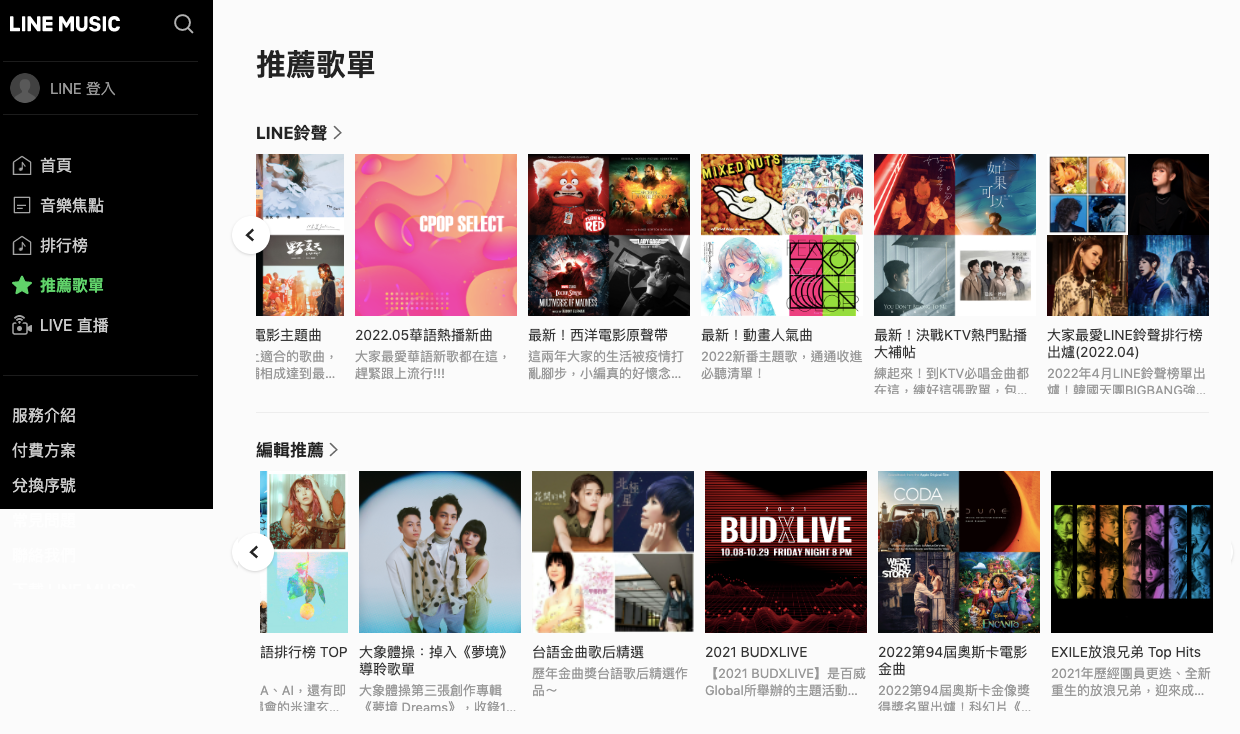The width and height of the screenshot is (1240, 734).
Task: Open EXILE放浪兄弟 Top Hits playlist
Action: tap(1132, 552)
